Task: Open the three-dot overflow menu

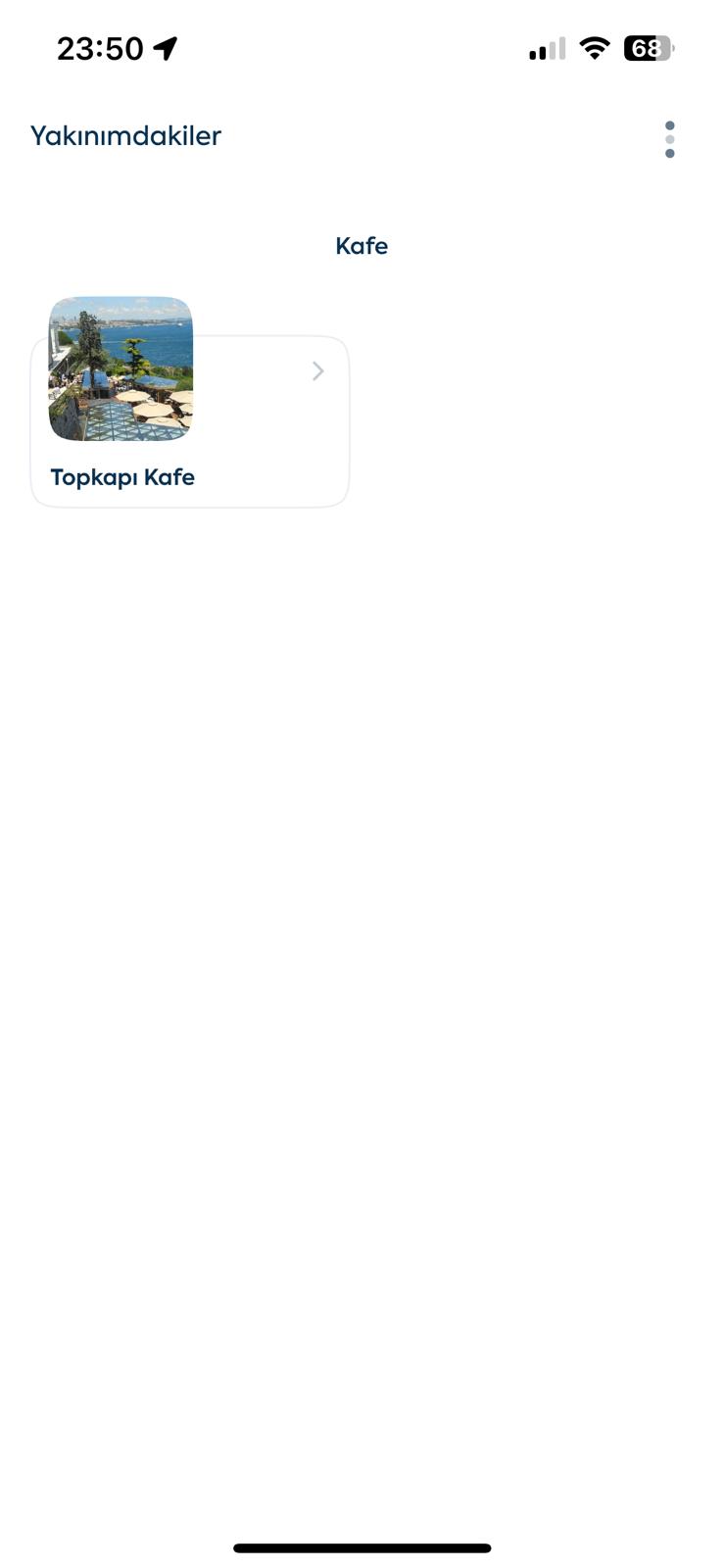Action: (x=669, y=139)
